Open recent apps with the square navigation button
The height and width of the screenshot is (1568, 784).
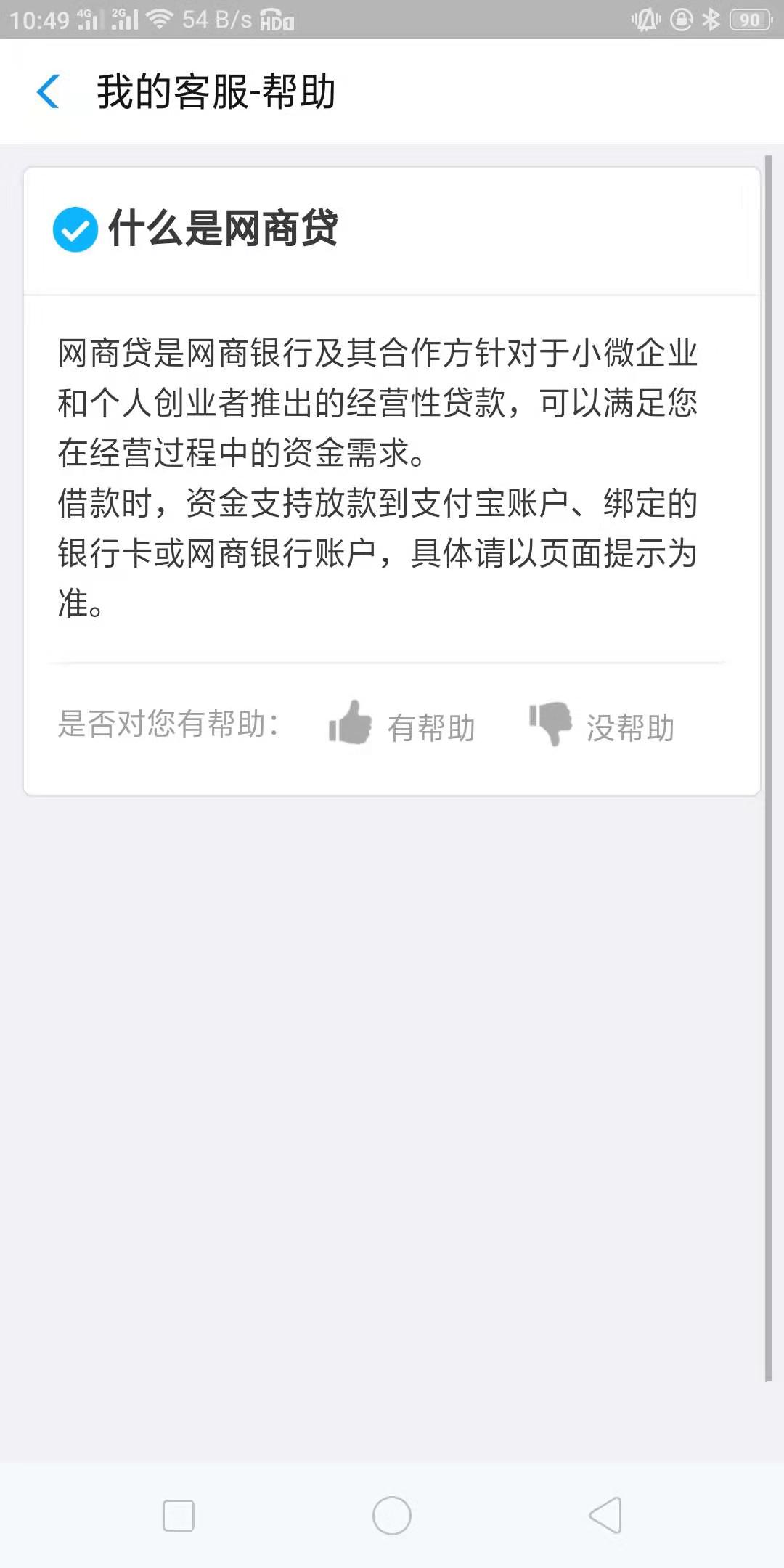pyautogui.click(x=178, y=1516)
